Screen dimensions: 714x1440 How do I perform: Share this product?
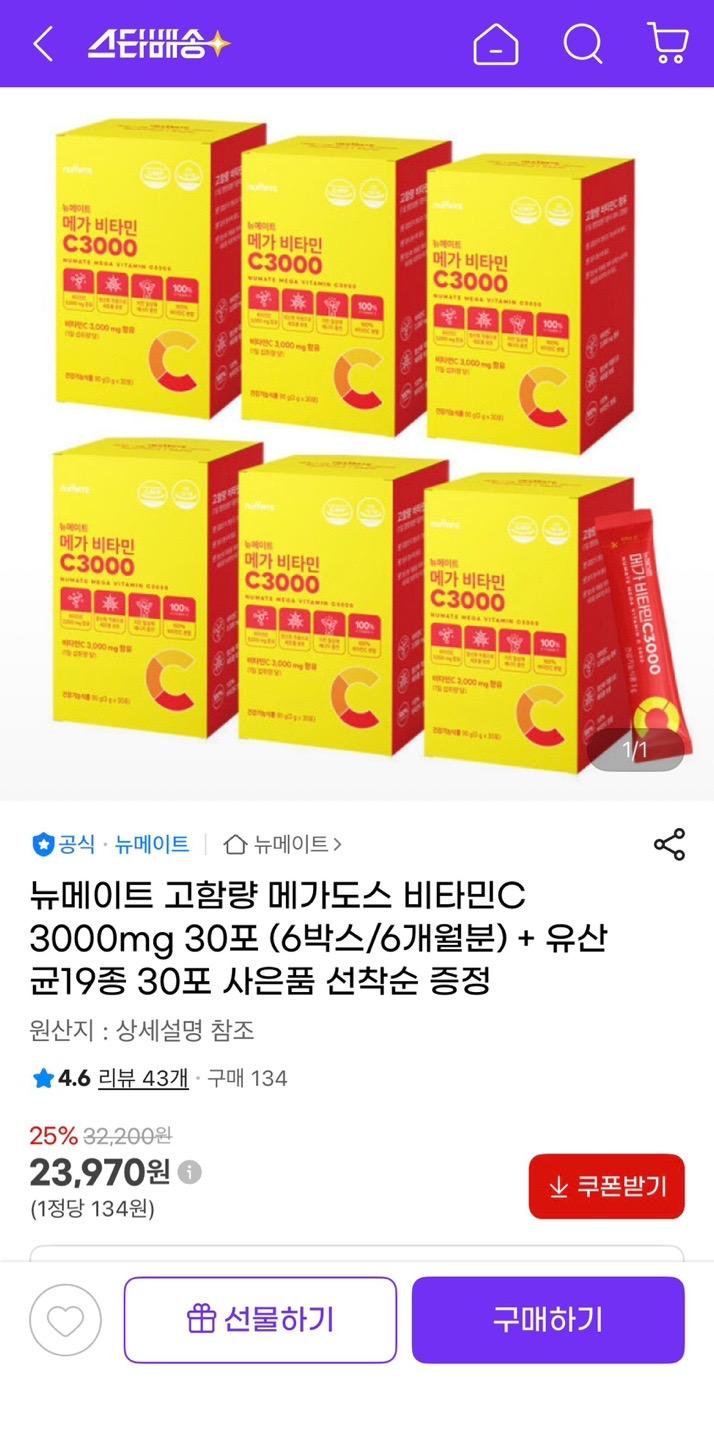click(x=669, y=844)
